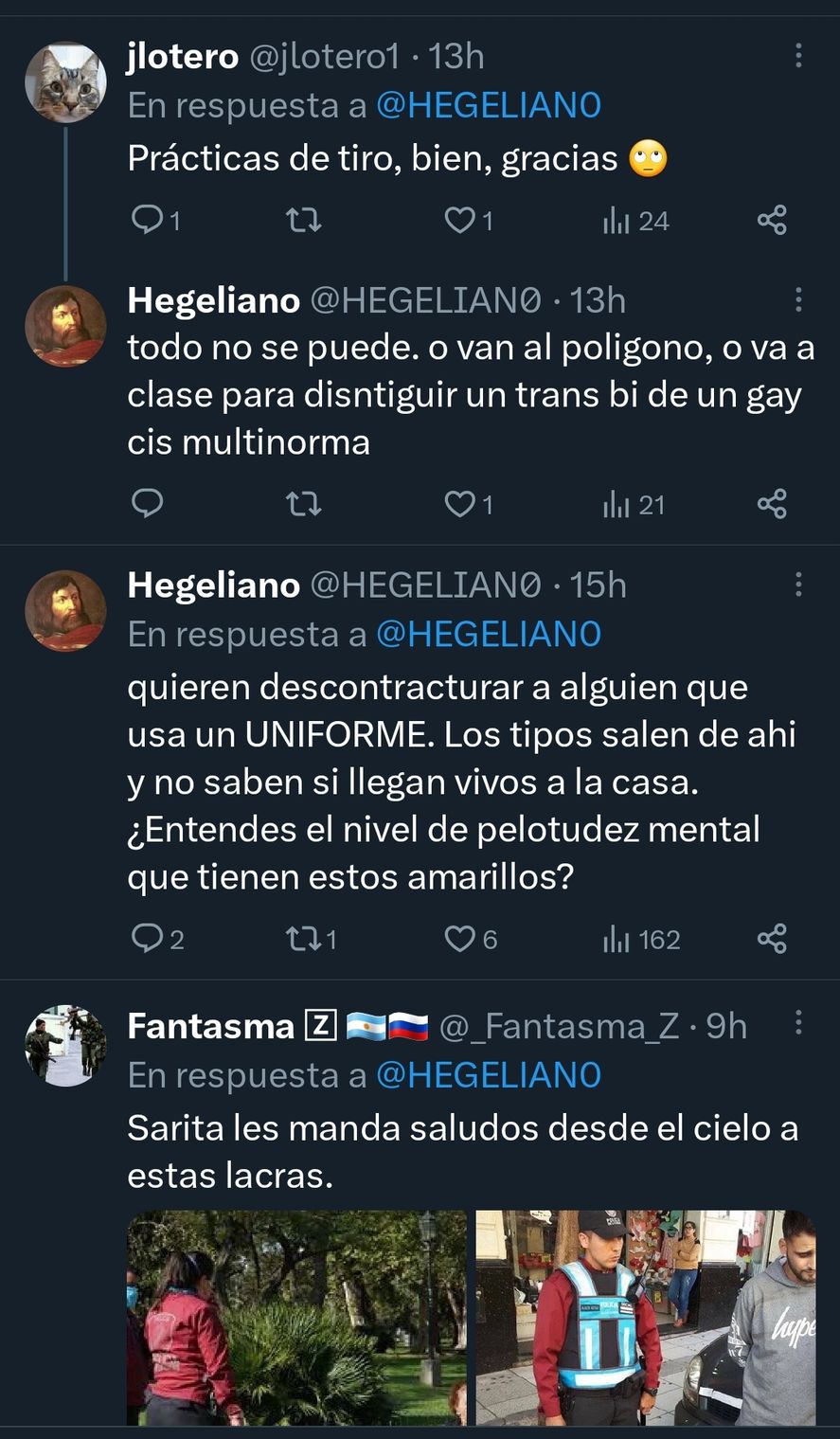Share Hegeliano's tweet posted 13h ago
Viewport: 840px width, 1439px height.
tap(772, 504)
